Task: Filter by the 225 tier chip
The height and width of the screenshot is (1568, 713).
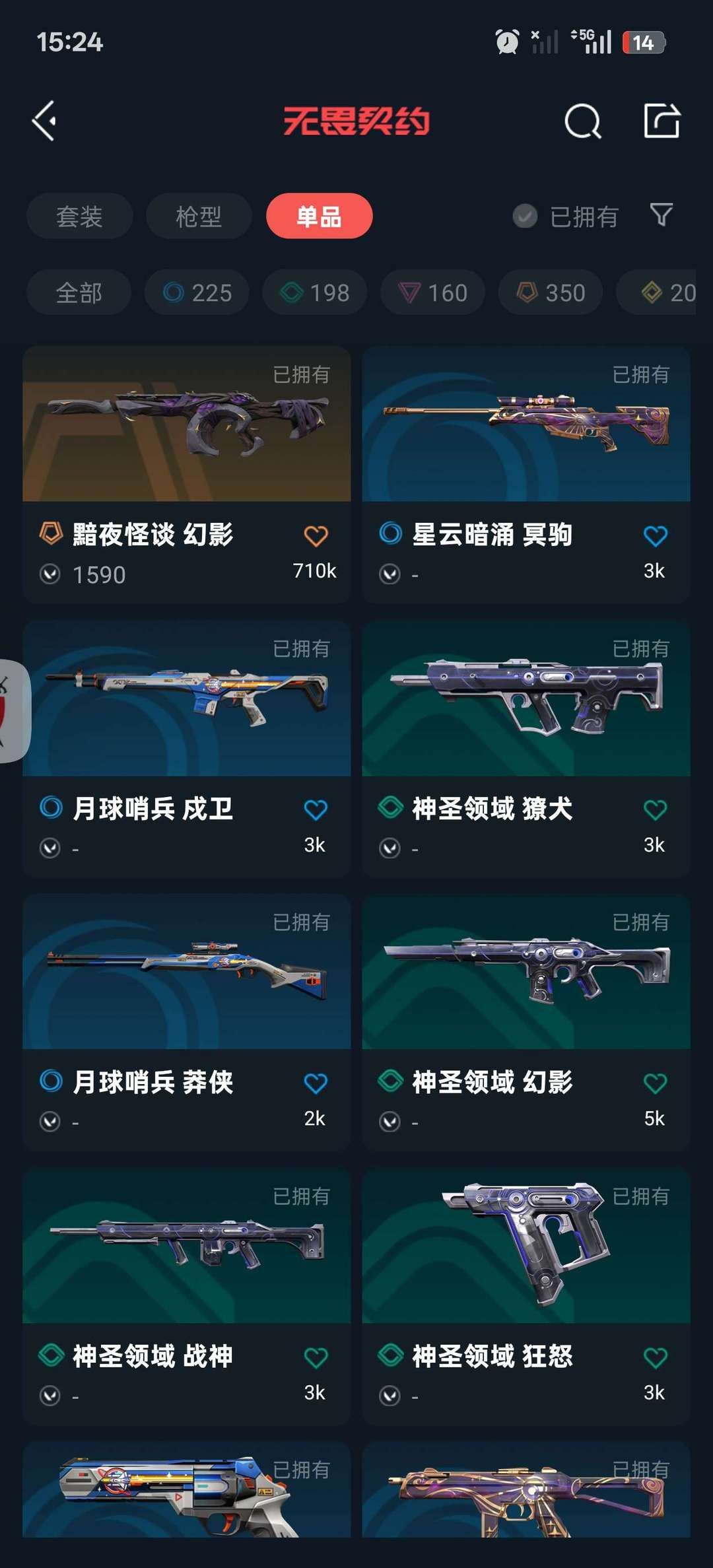Action: click(197, 292)
